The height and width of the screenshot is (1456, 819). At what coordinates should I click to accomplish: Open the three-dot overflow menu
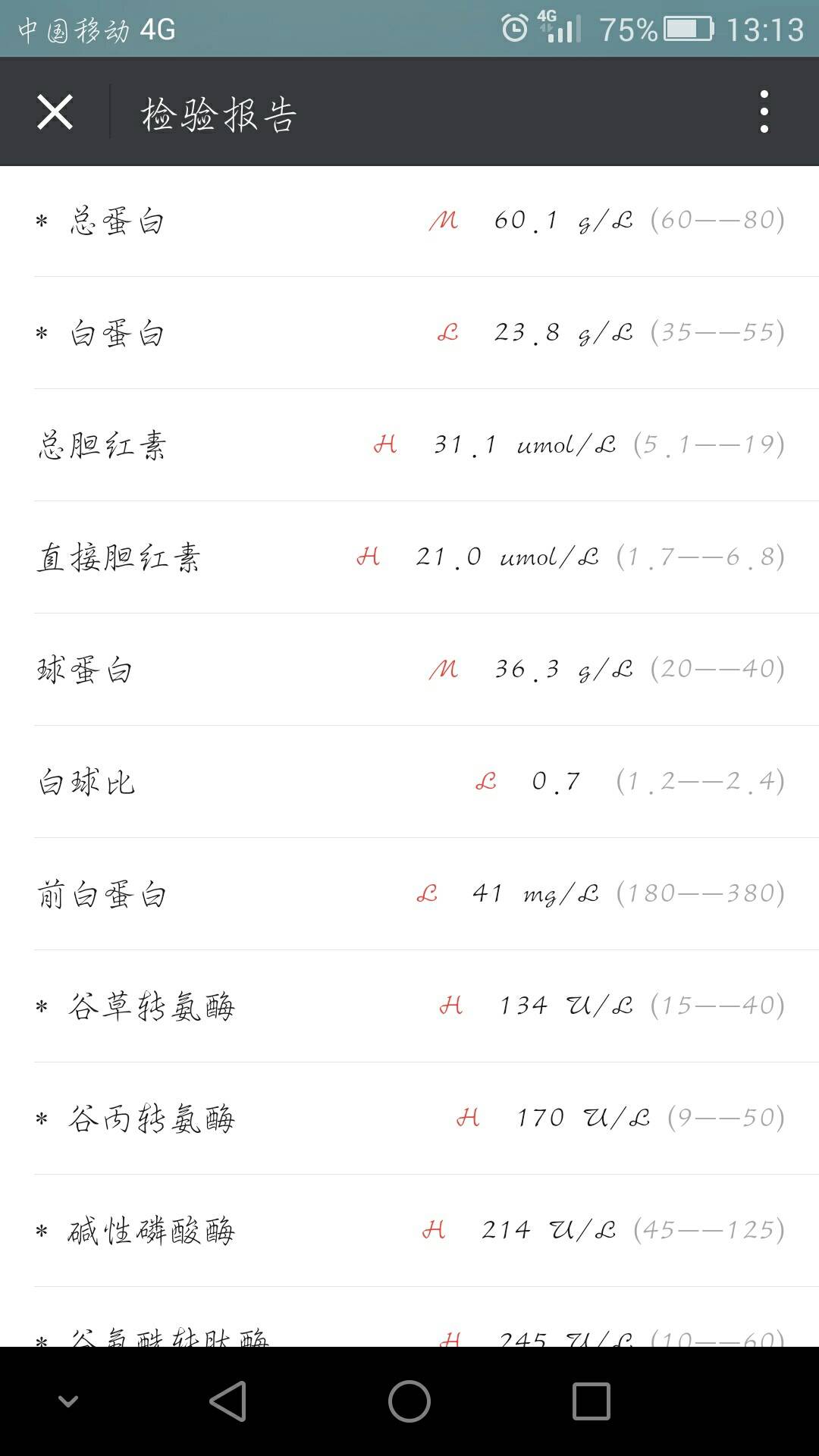pyautogui.click(x=764, y=112)
